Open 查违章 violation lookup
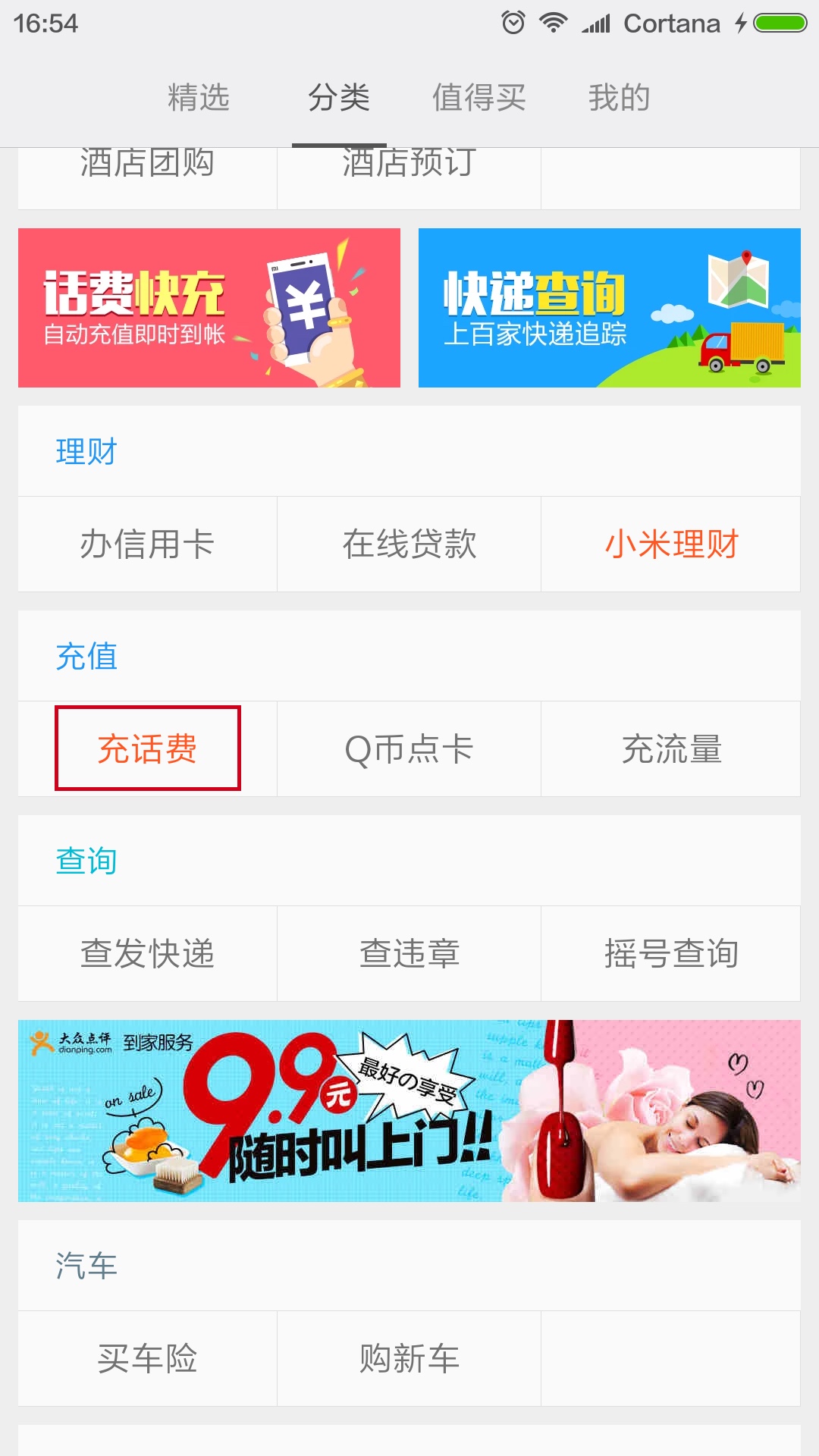This screenshot has height=1456, width=819. [x=409, y=954]
